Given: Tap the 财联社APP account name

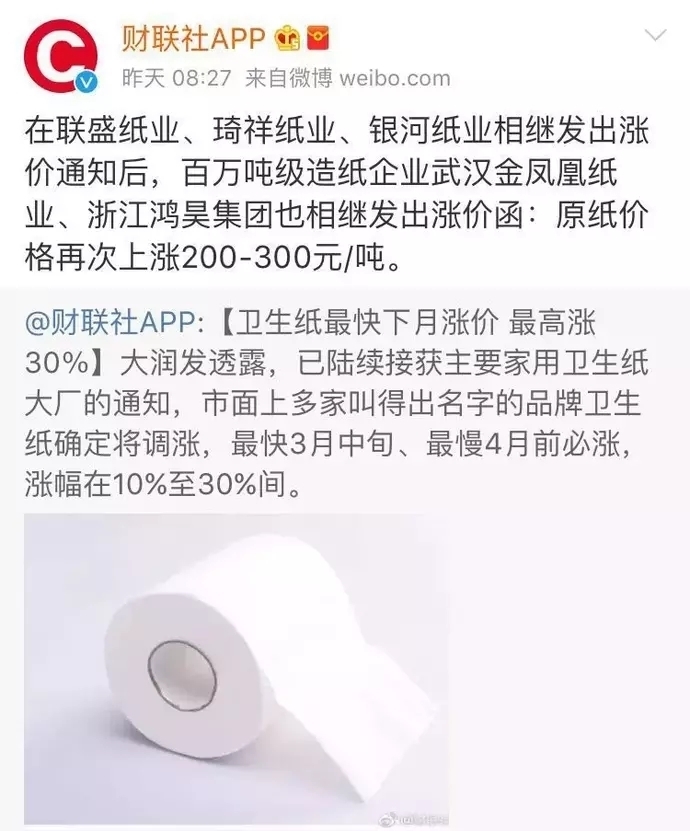Looking at the screenshot, I should (x=193, y=37).
